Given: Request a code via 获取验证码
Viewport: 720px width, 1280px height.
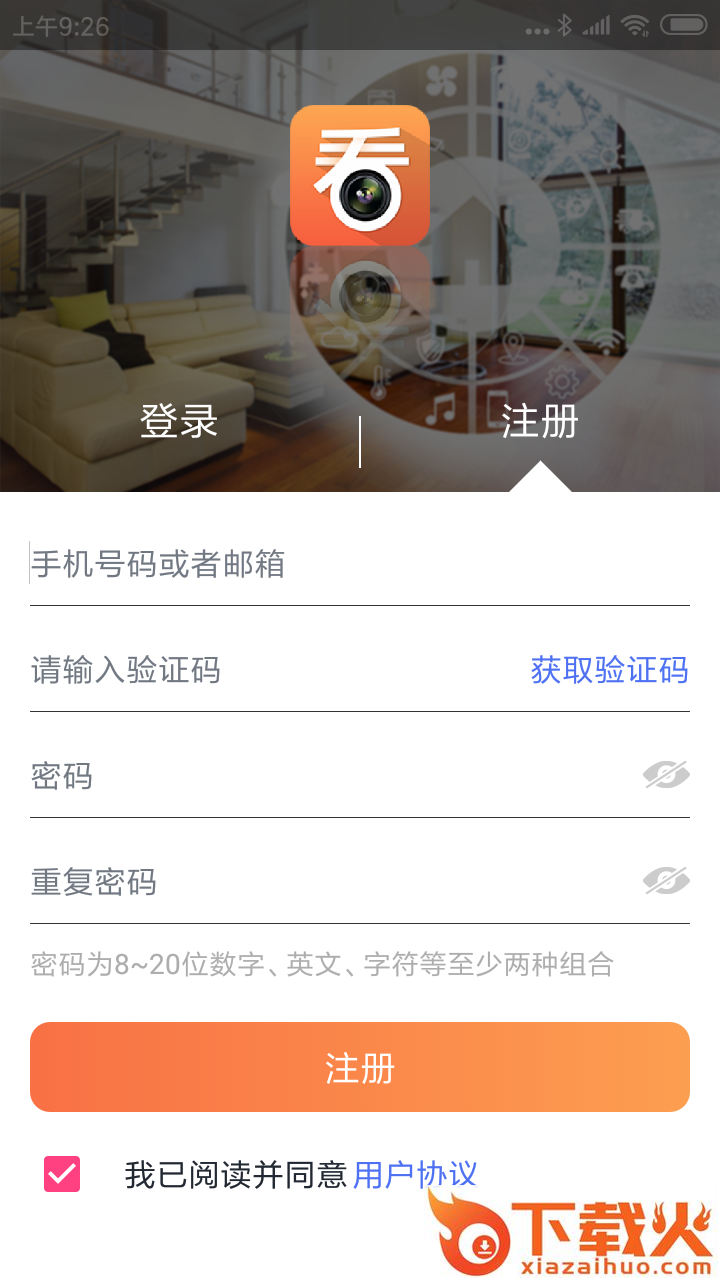Looking at the screenshot, I should (609, 670).
